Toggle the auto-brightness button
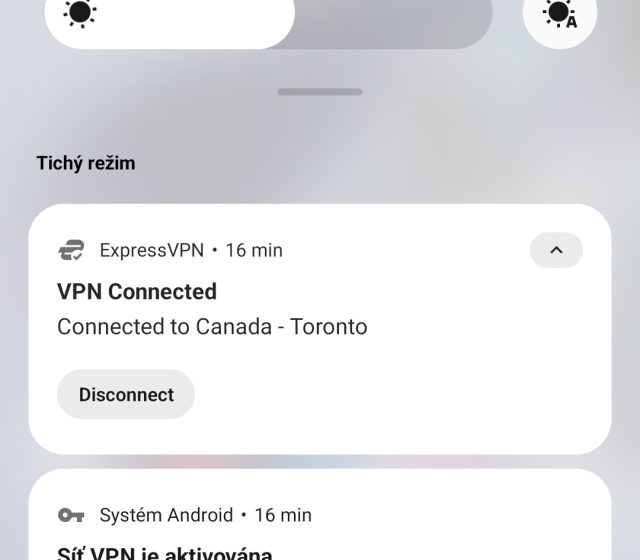640x560 pixels. click(559, 15)
